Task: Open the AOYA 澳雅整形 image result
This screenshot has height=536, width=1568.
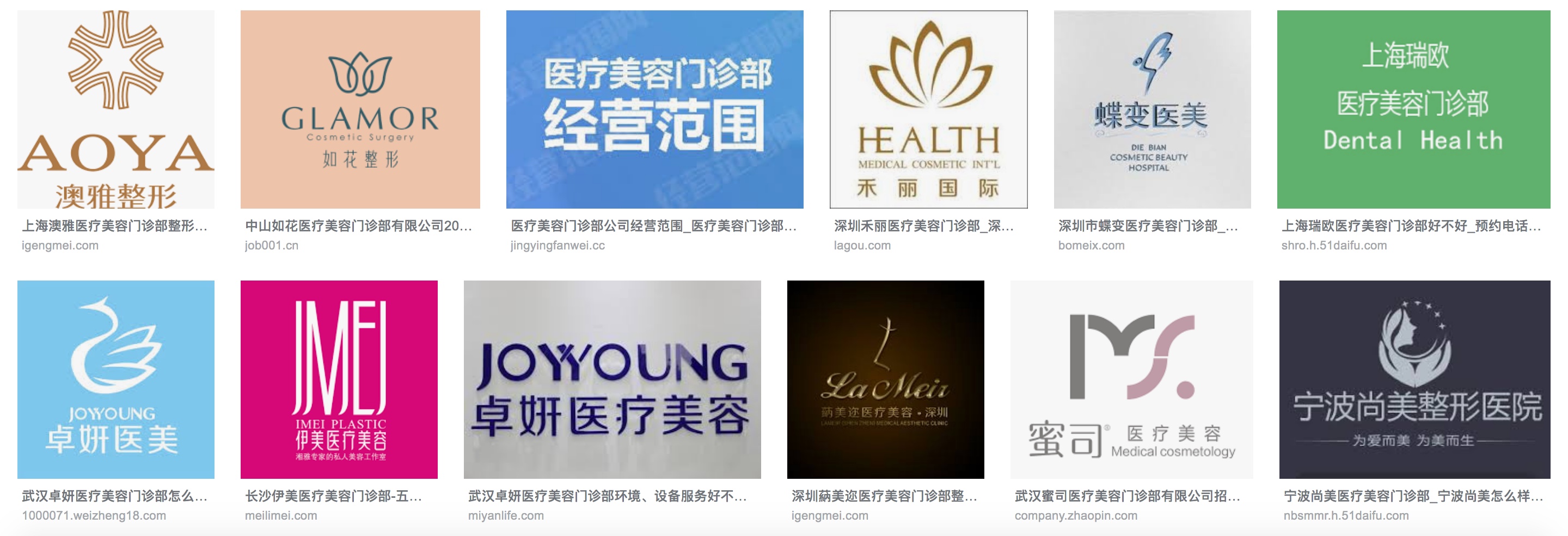Action: [x=115, y=109]
